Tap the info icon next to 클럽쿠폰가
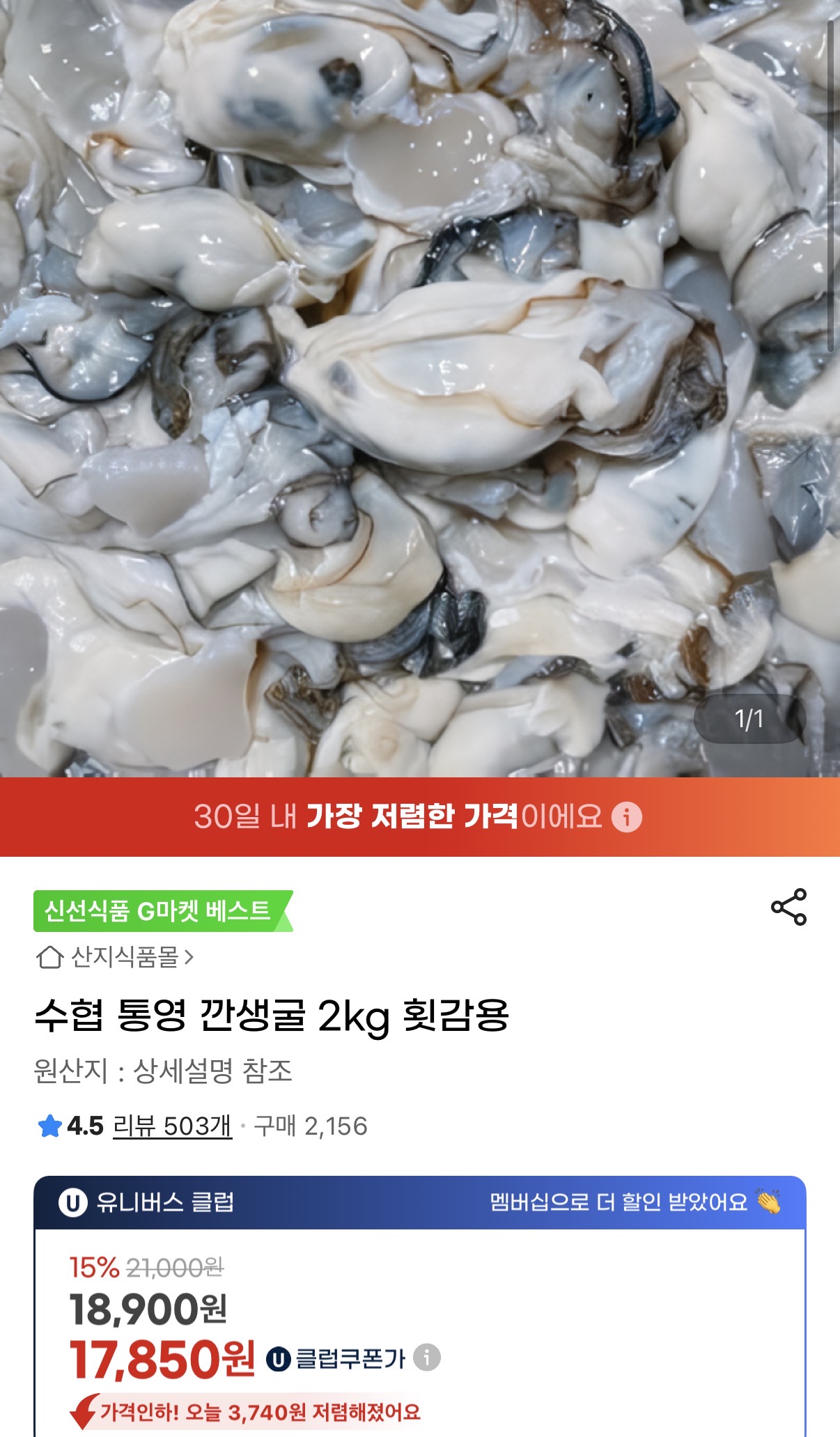Viewport: 840px width, 1437px height. coord(427,1357)
